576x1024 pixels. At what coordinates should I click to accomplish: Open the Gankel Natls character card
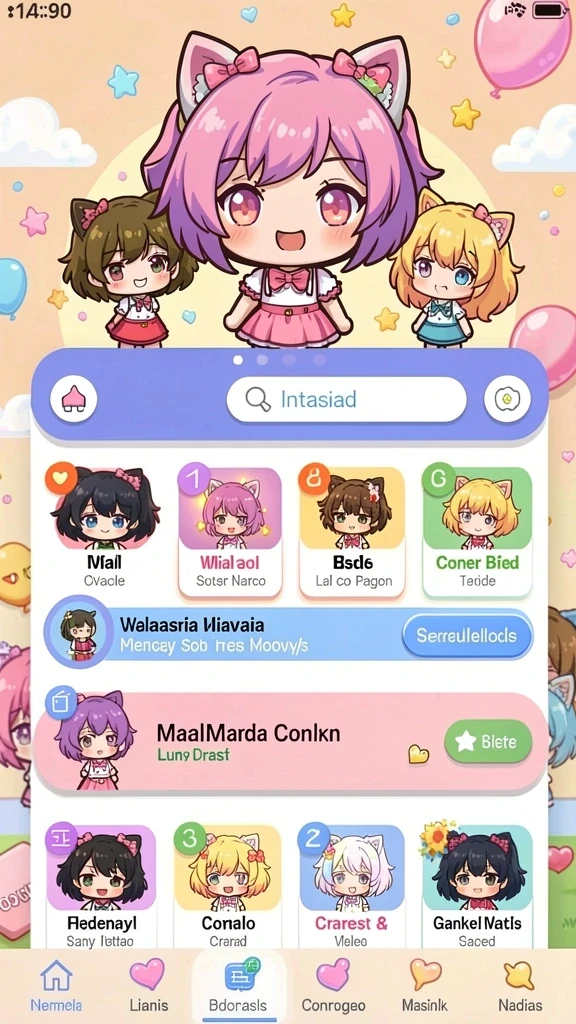(477, 886)
